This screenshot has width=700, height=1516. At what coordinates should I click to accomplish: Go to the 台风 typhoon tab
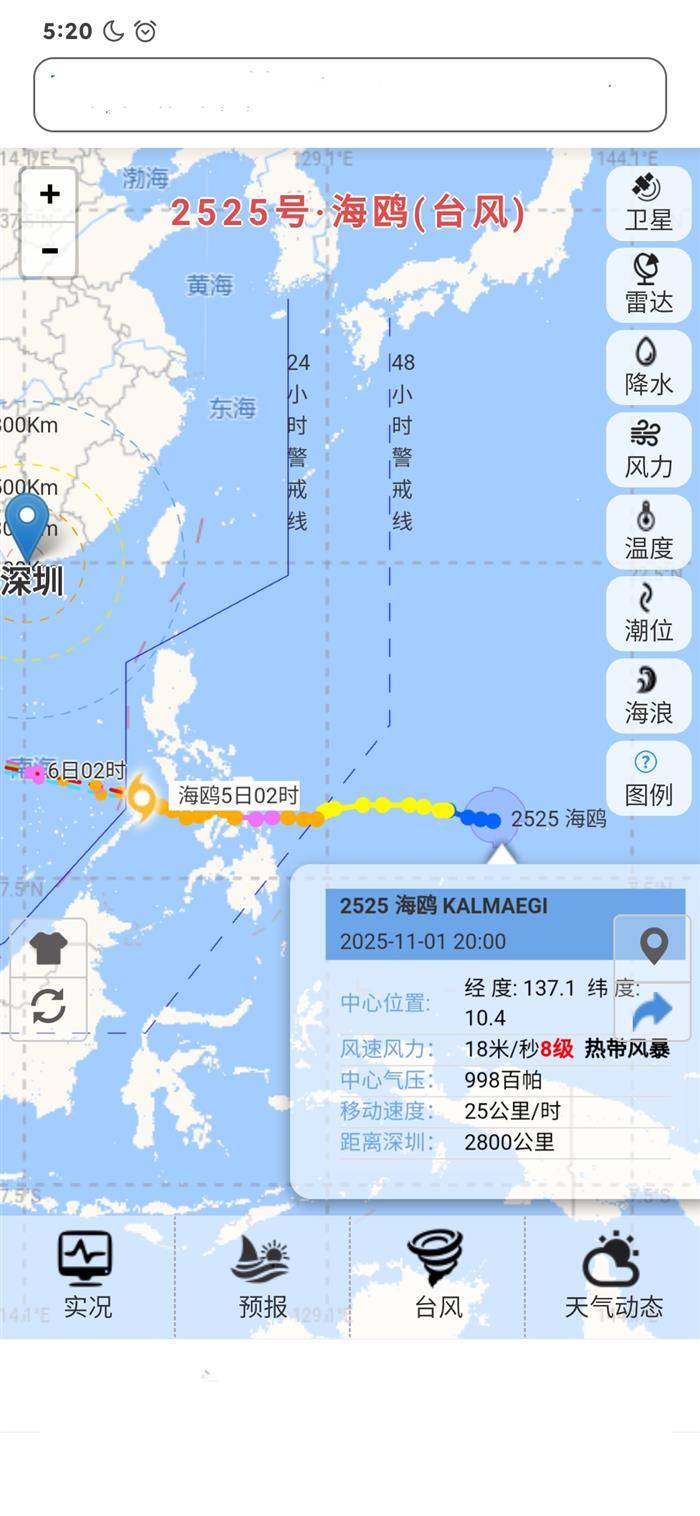click(437, 1275)
